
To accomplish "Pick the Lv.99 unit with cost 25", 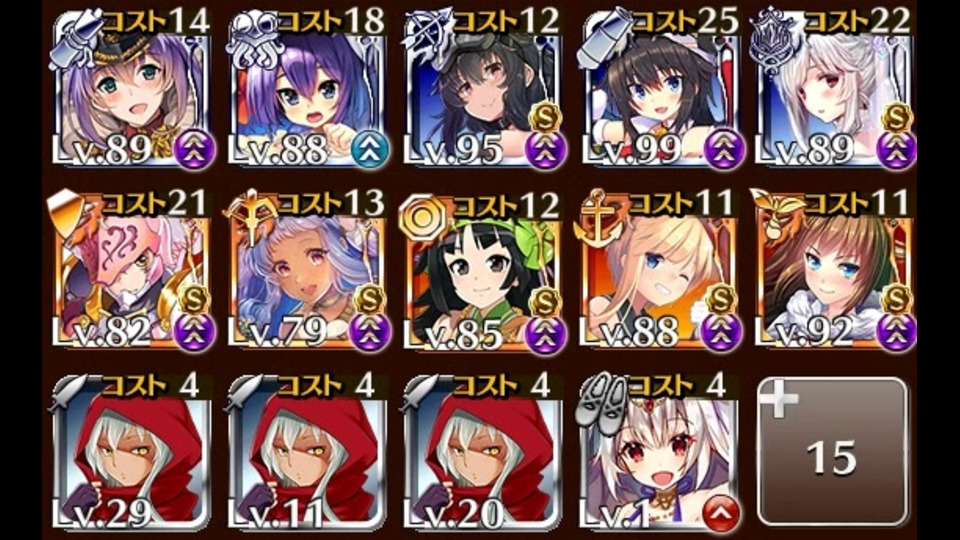I will coord(659,90).
